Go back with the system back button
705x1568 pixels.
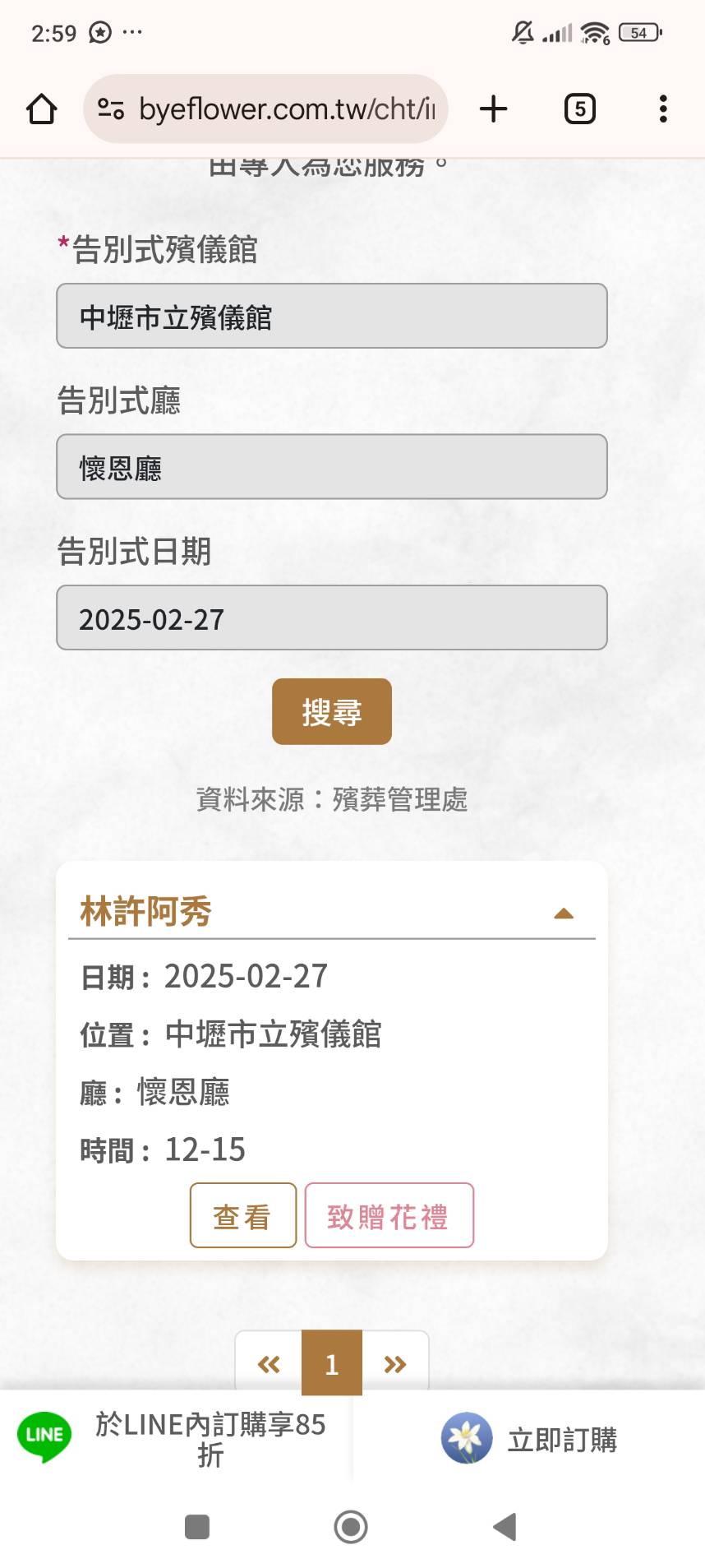505,1527
